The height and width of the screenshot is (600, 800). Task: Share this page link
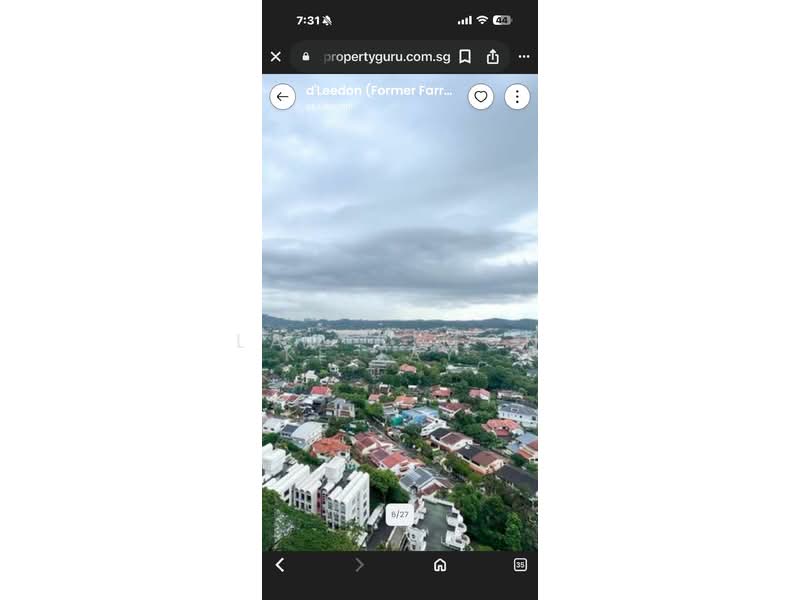[x=493, y=57]
